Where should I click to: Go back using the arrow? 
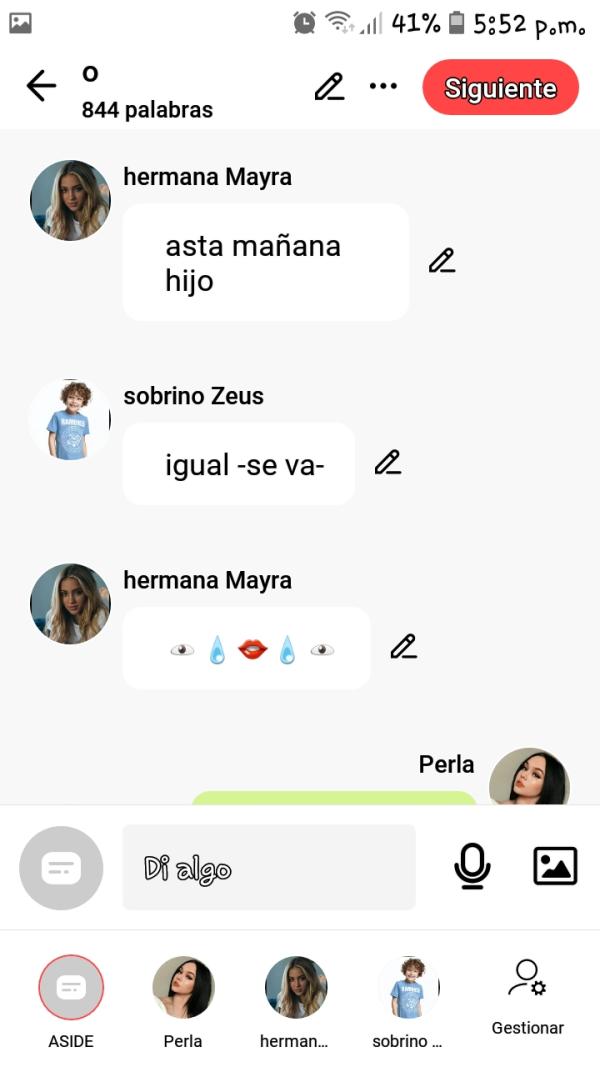pos(41,87)
